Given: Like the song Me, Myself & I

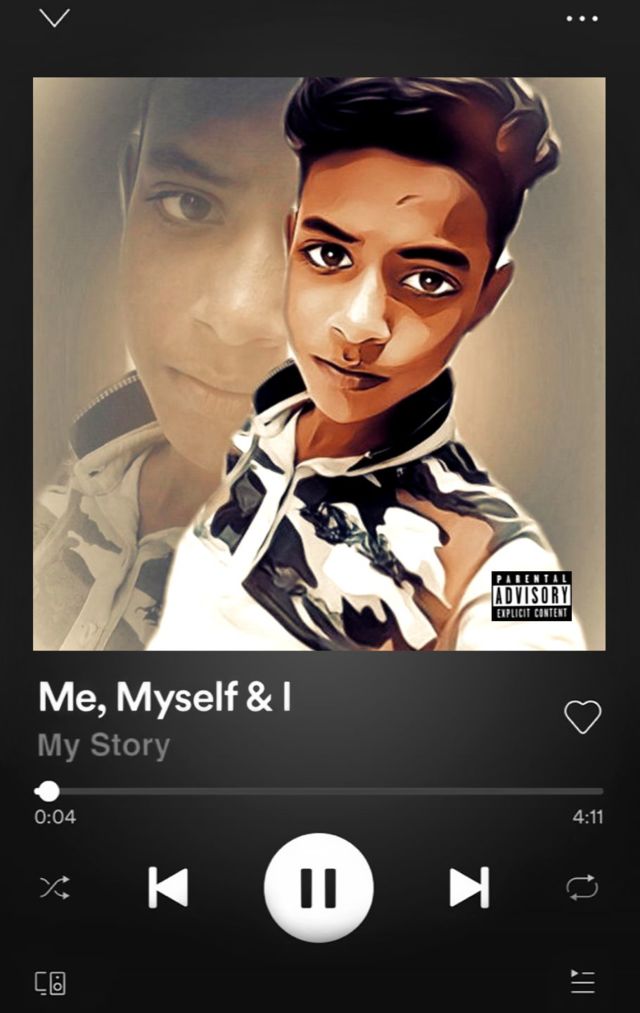Looking at the screenshot, I should (582, 716).
